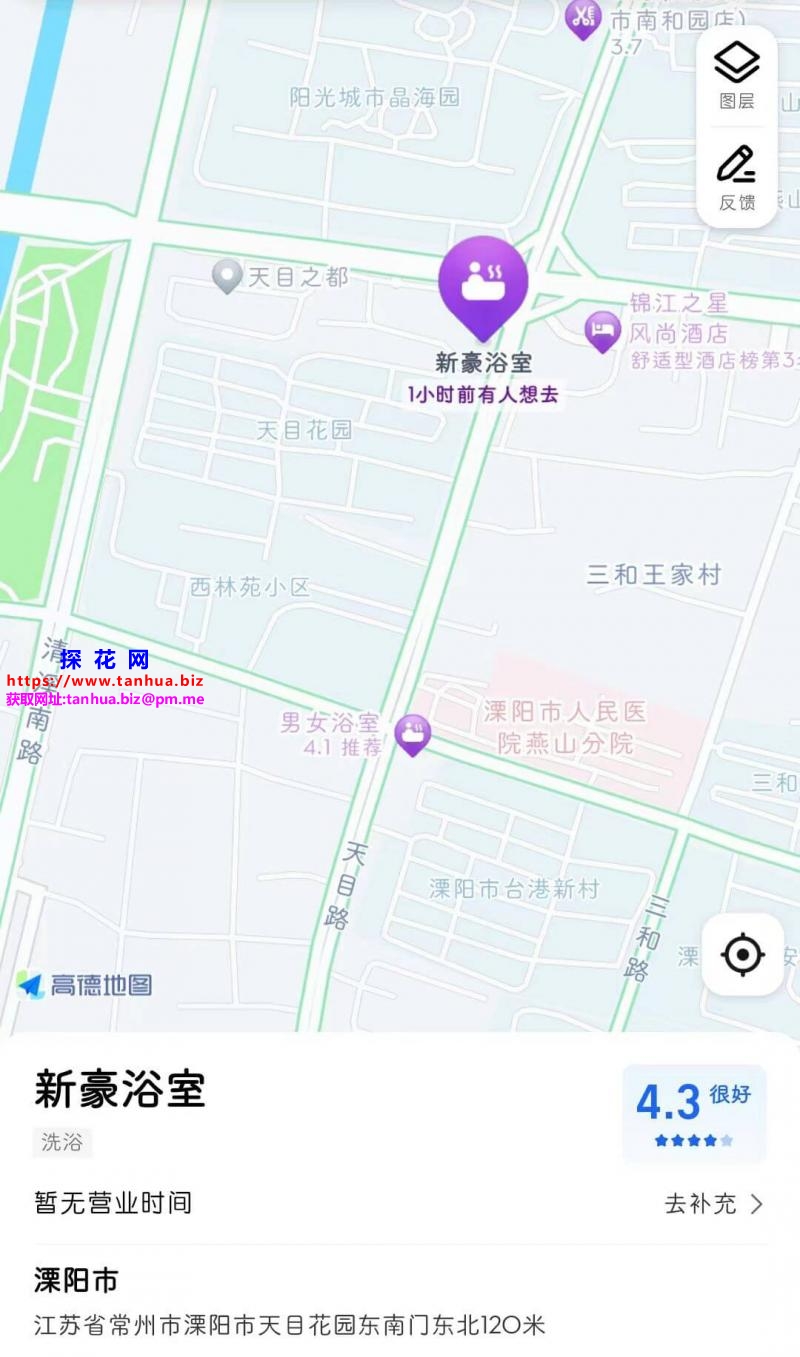Select the purple 新豪浴室 map pin
800x1357 pixels.
483,284
